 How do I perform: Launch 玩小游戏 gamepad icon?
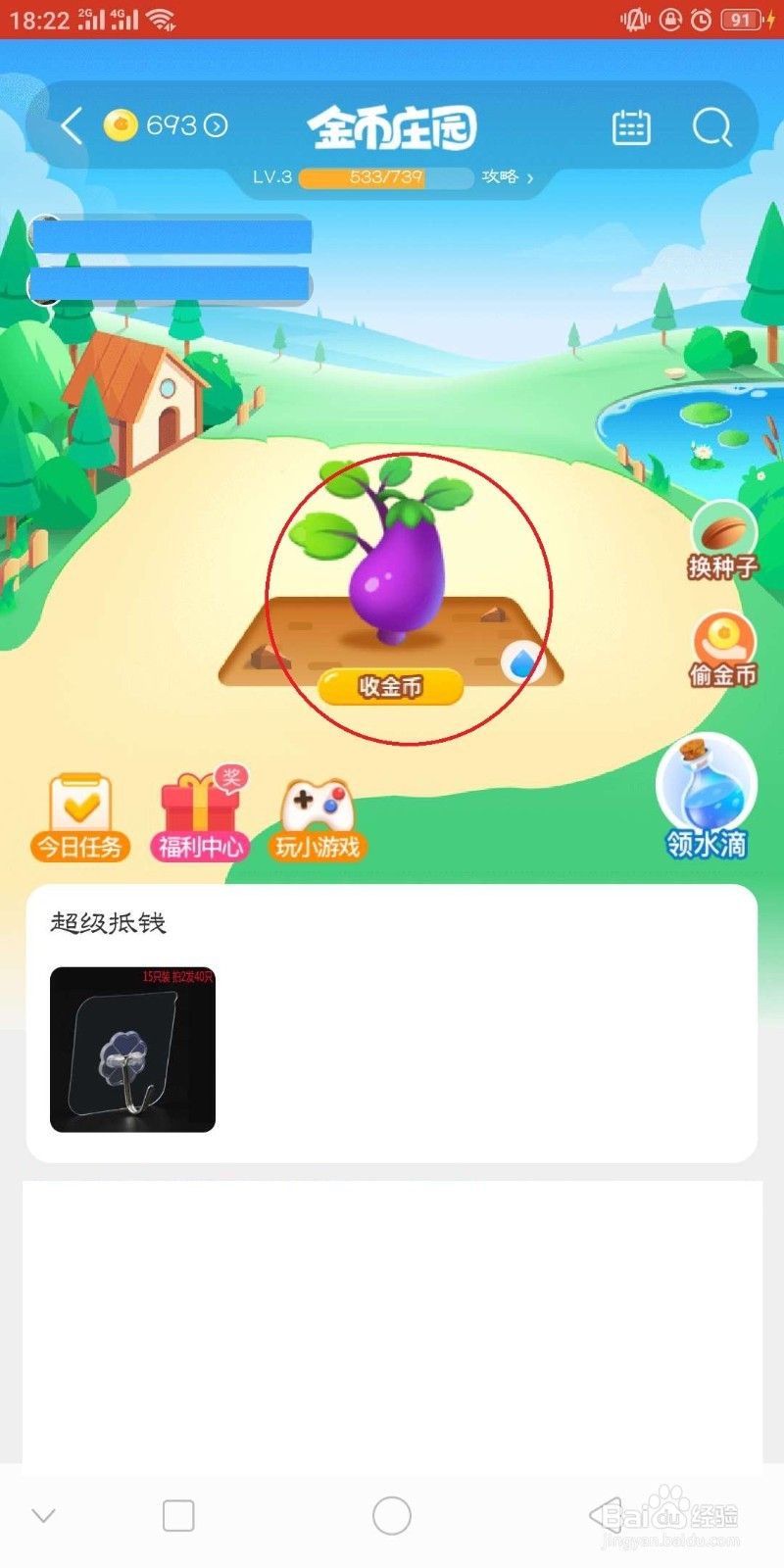(317, 811)
